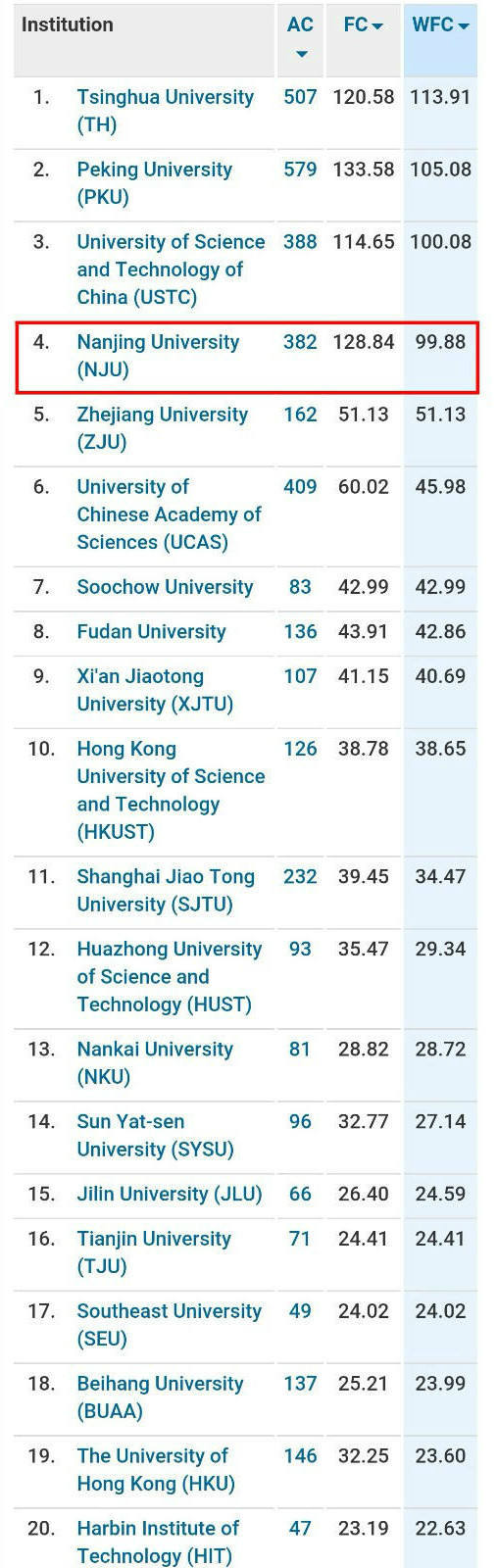497x1568 pixels.
Task: Tap Tsinghua's article count 507
Action: point(300,97)
